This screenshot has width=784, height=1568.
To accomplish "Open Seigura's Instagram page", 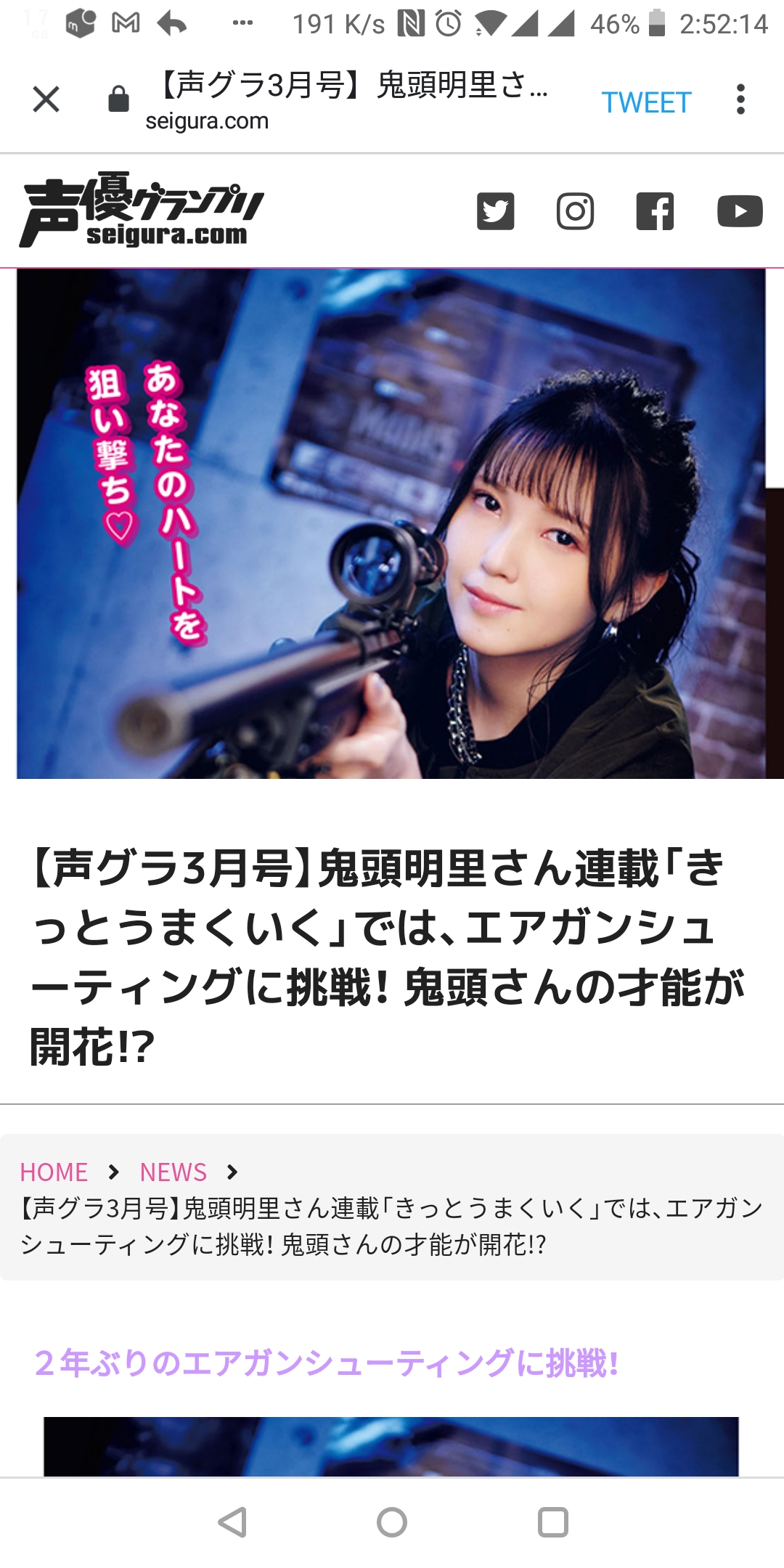I will 576,211.
